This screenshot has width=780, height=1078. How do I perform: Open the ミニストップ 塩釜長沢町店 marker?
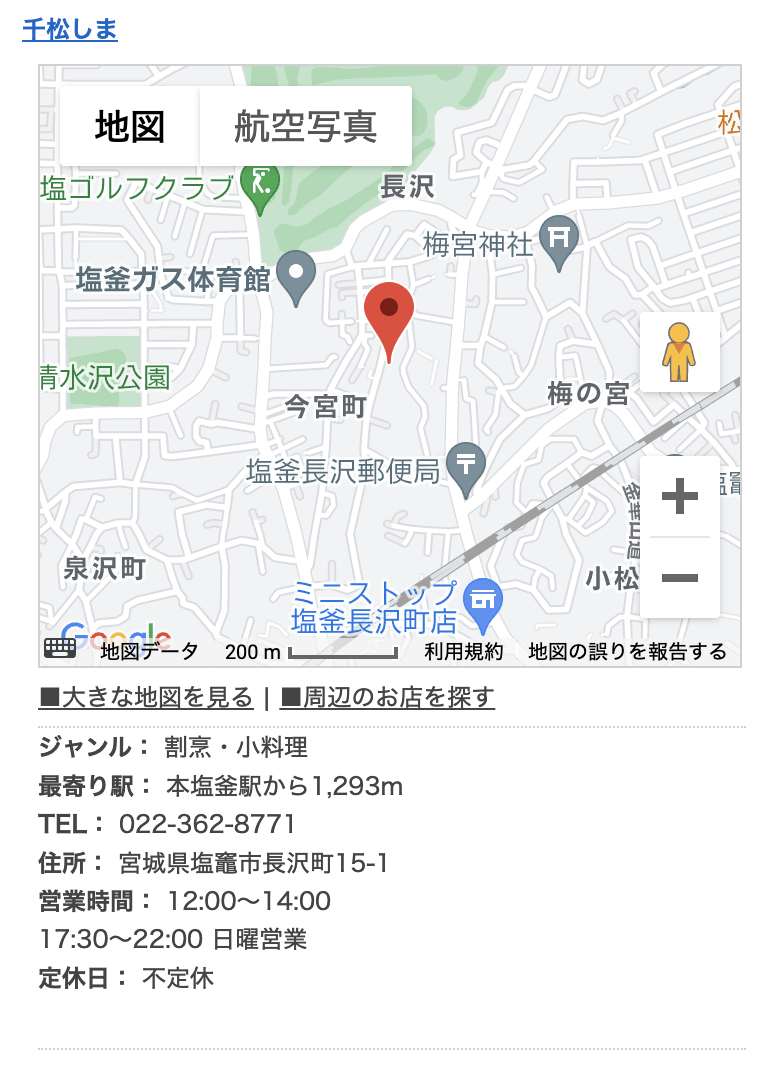(x=484, y=602)
